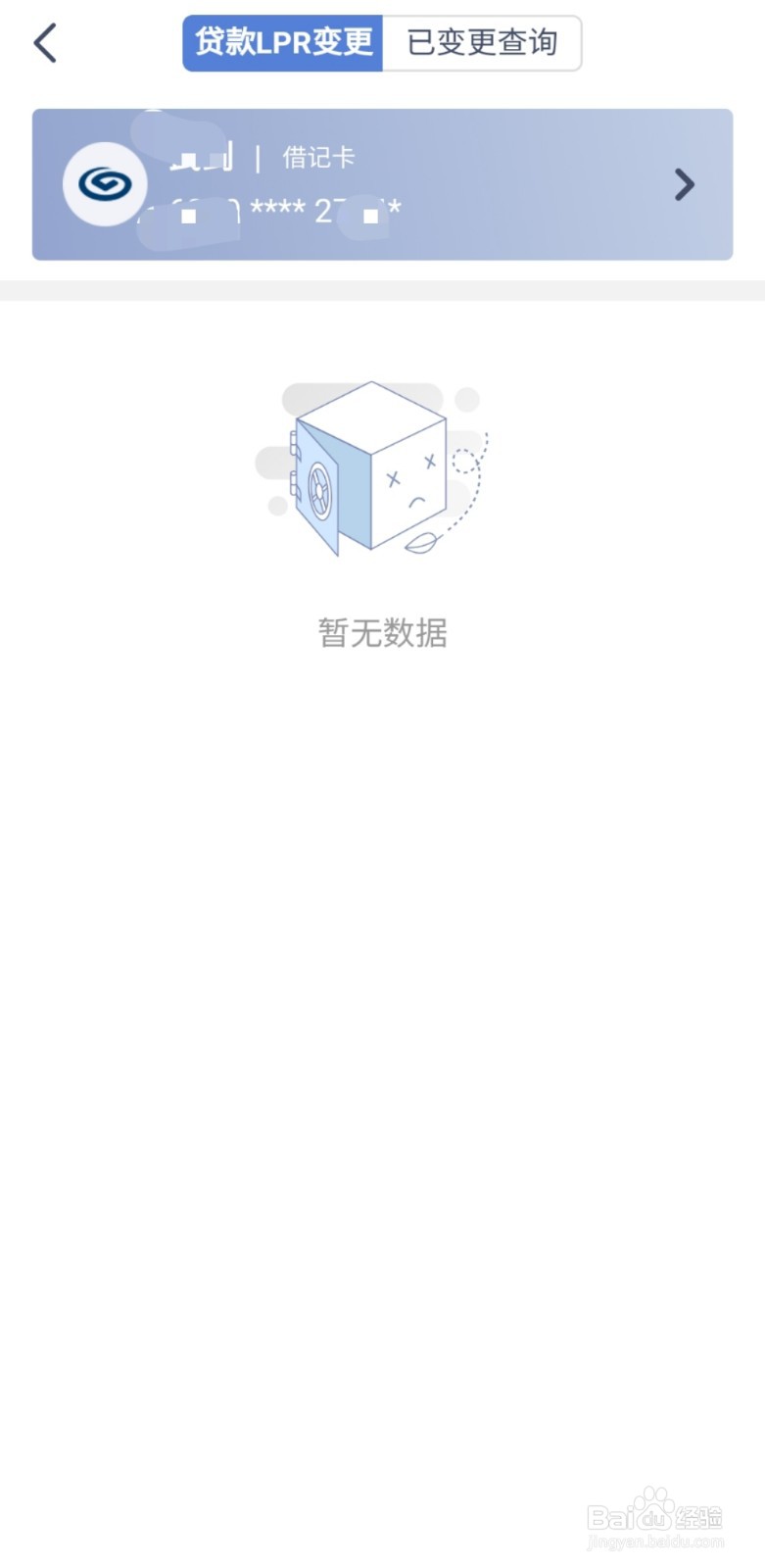Open card details via the right chevron
The width and height of the screenshot is (765, 1568).
tap(684, 184)
